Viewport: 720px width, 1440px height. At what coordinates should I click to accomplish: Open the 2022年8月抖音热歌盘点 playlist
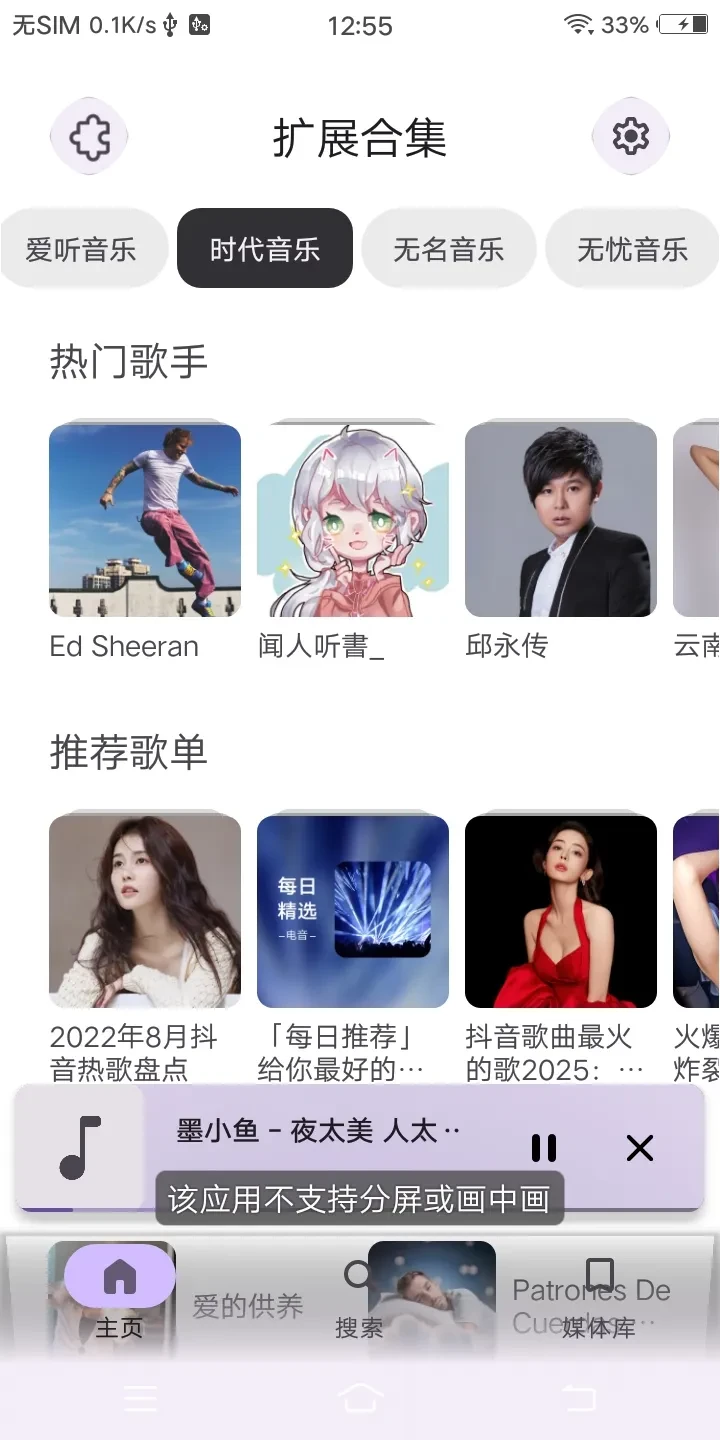pos(145,911)
